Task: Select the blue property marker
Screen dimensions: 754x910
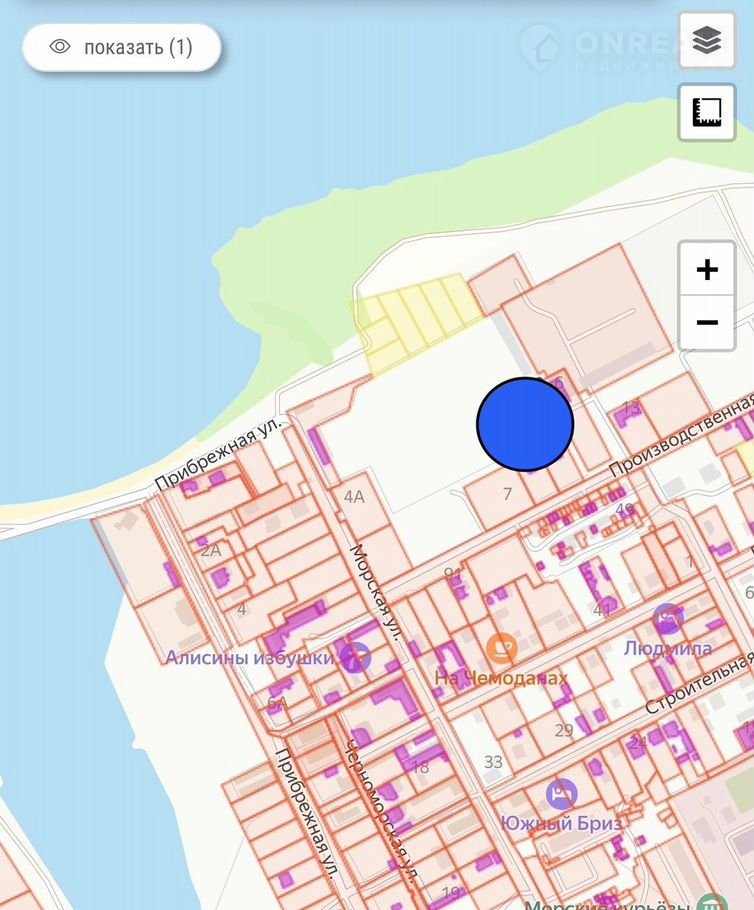Action: click(525, 424)
